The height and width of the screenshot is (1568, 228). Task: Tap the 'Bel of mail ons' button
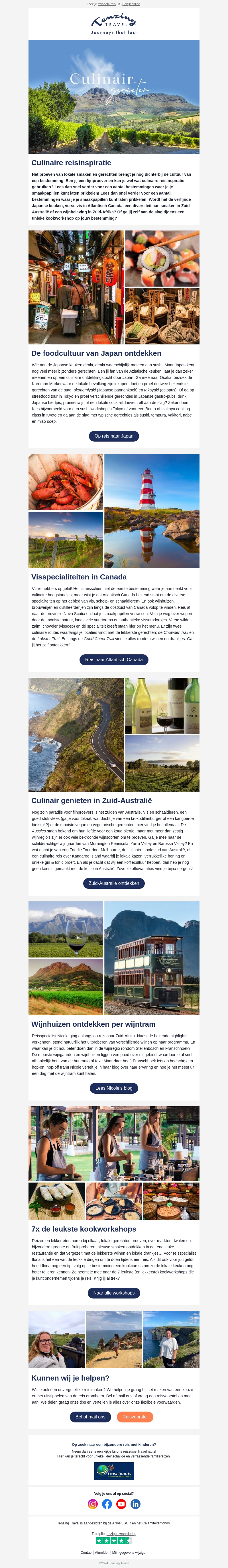pos(90,1416)
